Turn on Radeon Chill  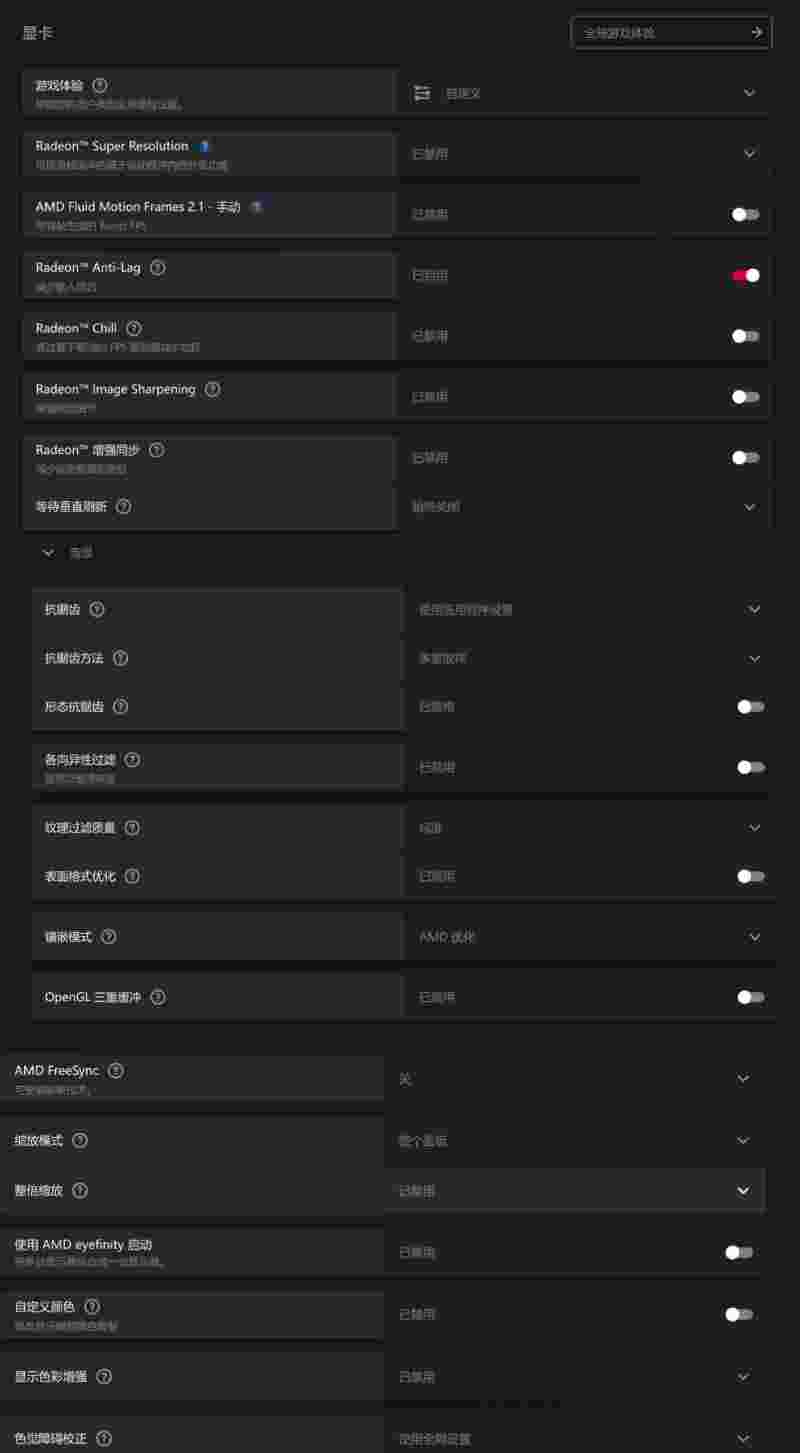click(x=745, y=336)
